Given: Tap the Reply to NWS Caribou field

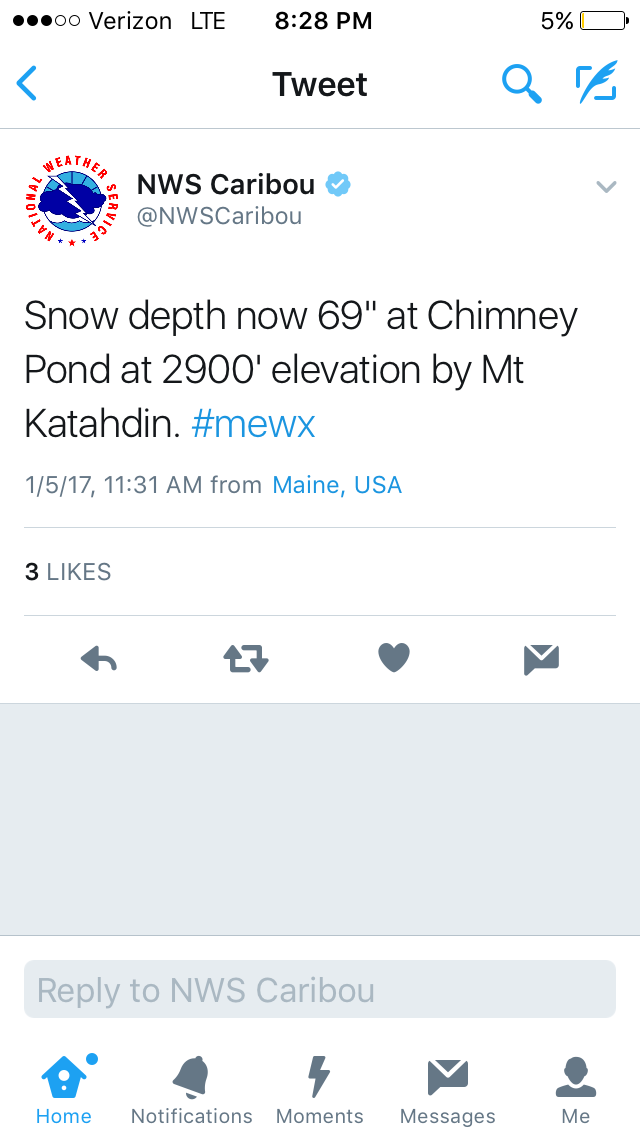Looking at the screenshot, I should (x=320, y=989).
